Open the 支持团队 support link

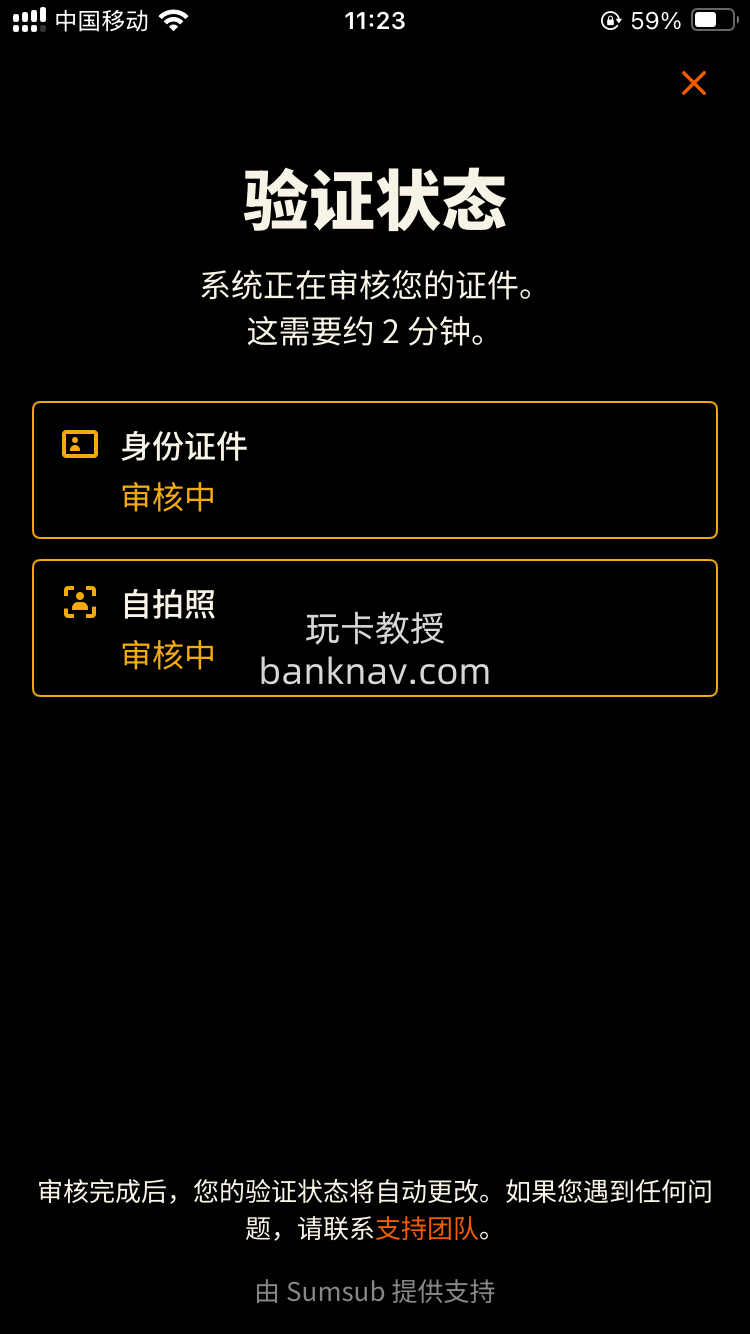427,1228
